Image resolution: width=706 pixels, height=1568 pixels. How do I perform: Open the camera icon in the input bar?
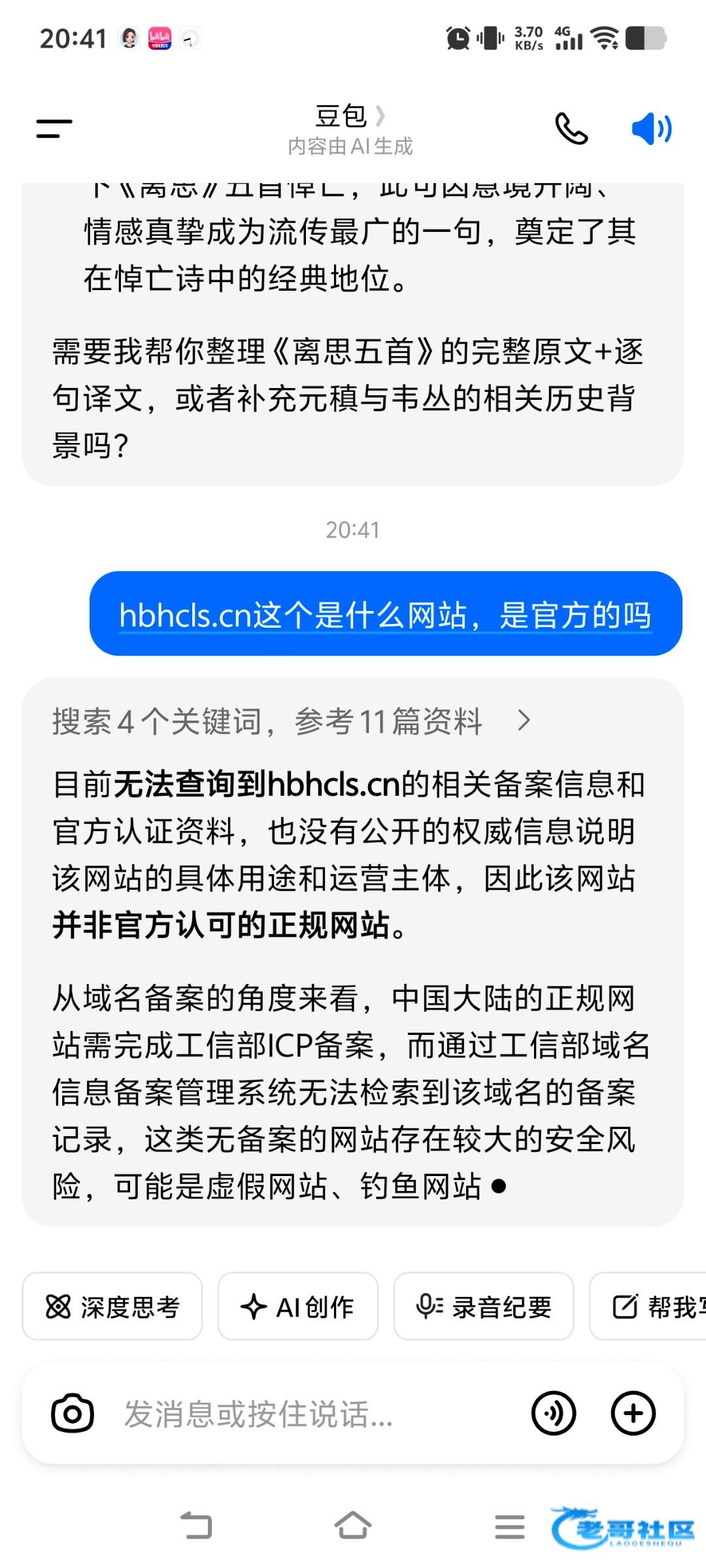click(x=73, y=1414)
